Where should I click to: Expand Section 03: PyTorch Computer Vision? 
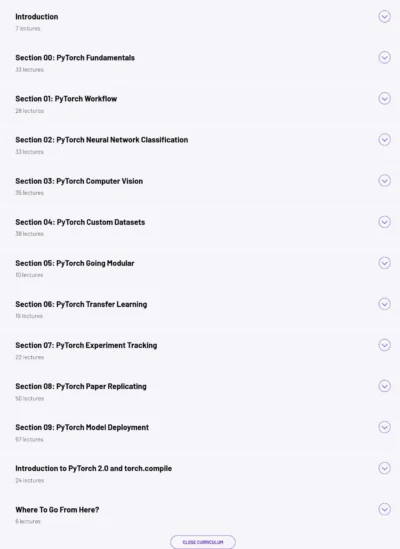pos(384,181)
